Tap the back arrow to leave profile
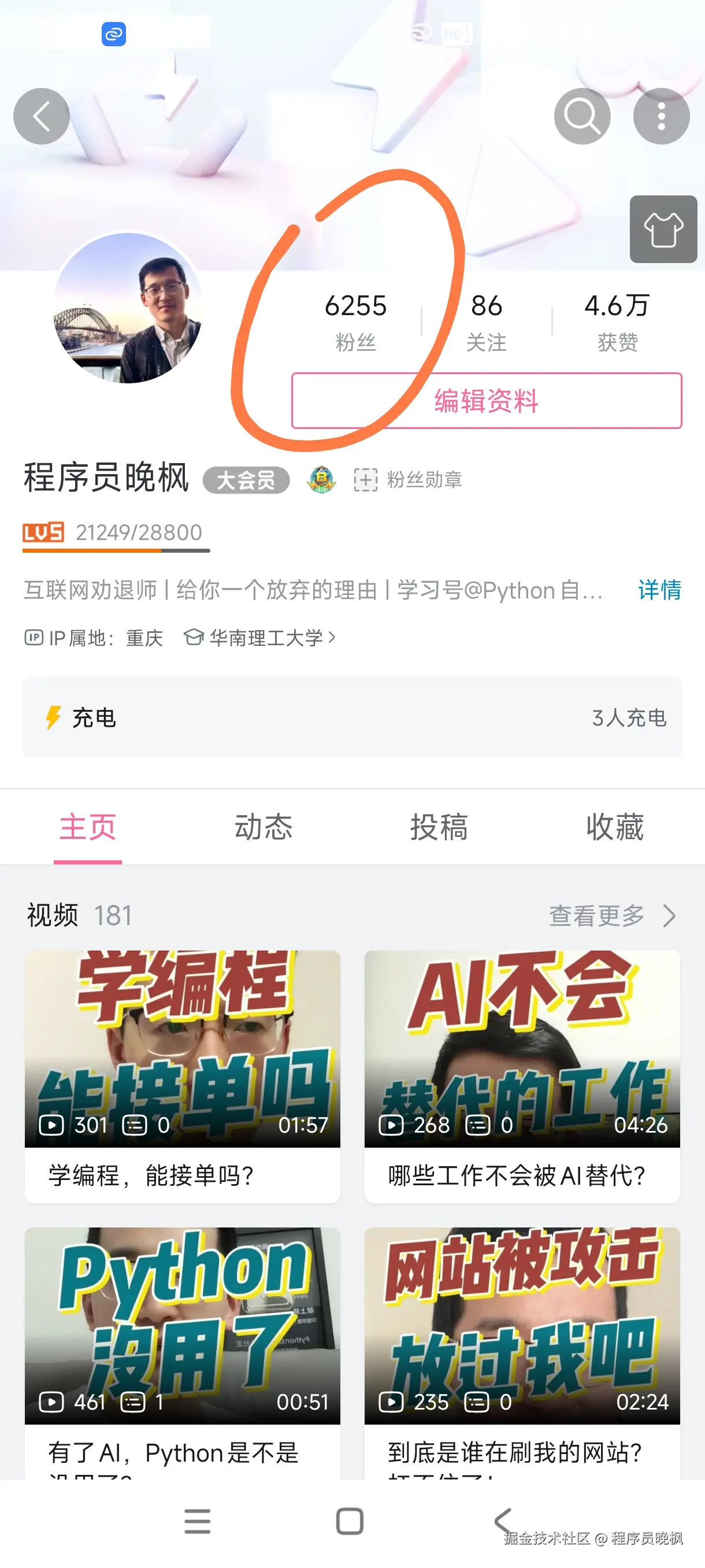 click(42, 116)
